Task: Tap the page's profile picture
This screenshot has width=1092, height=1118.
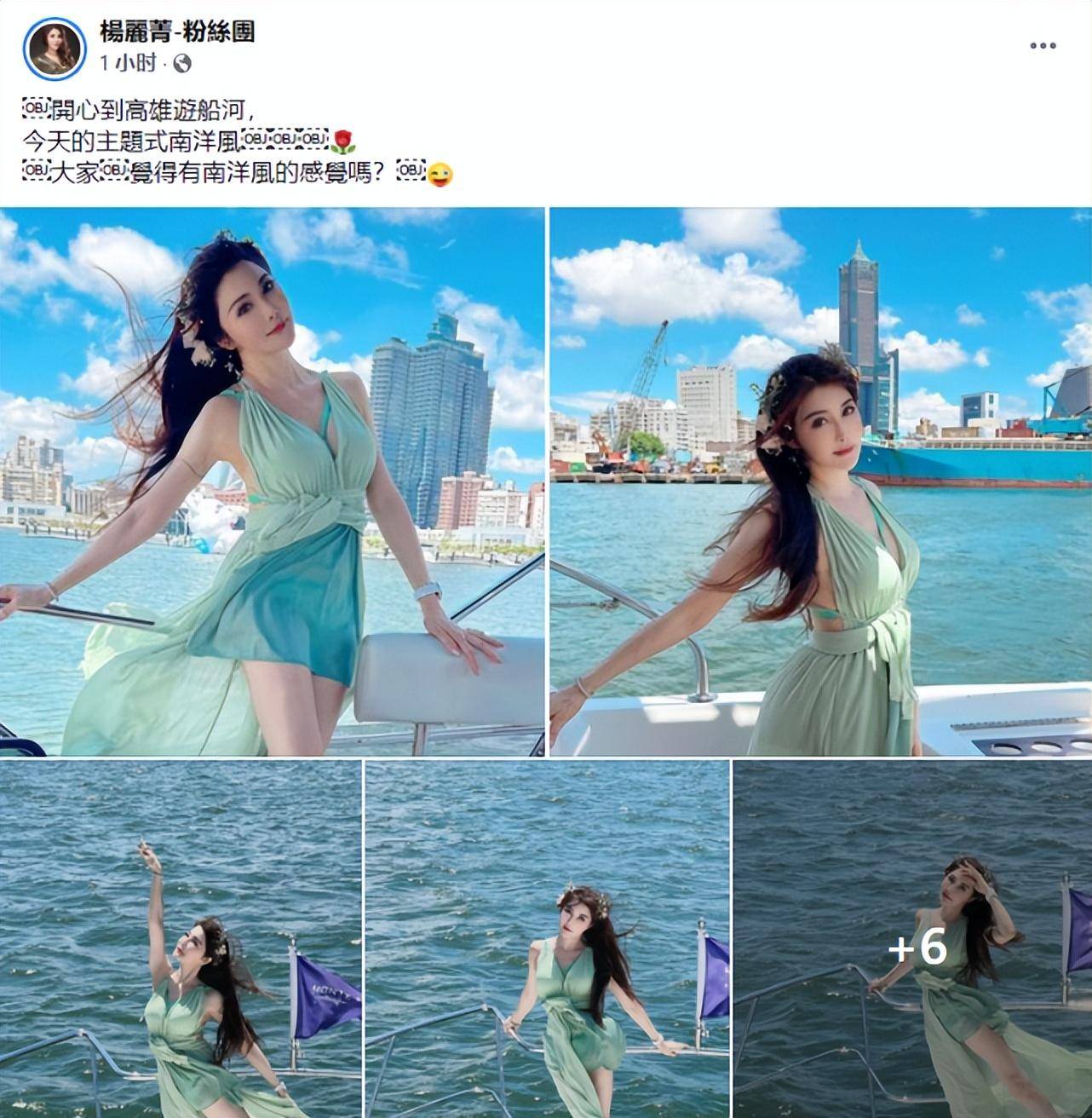Action: coord(55,48)
